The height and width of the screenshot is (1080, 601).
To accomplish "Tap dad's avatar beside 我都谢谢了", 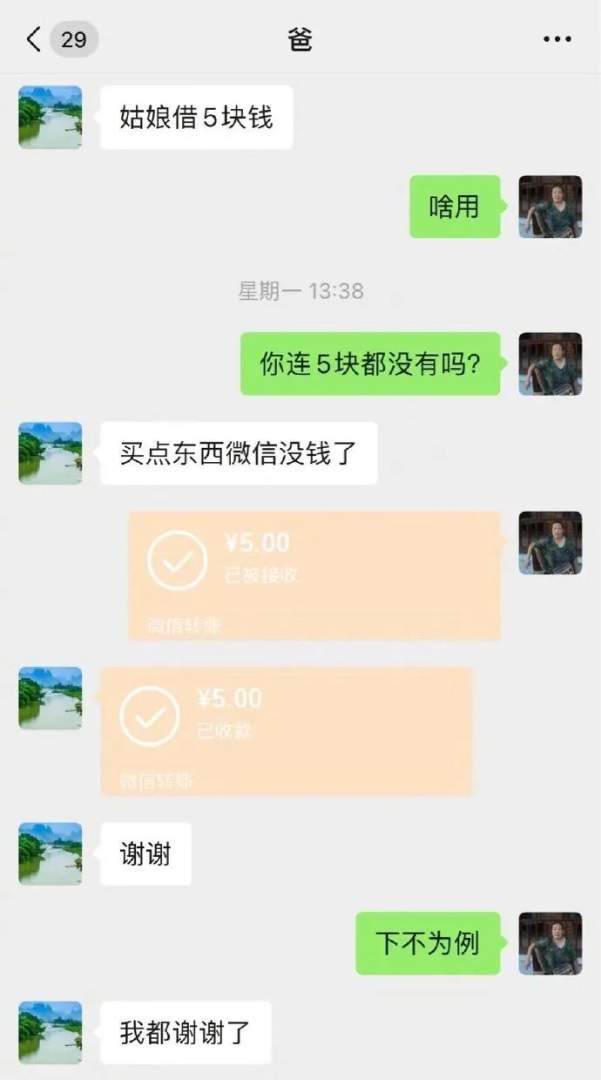I will coord(50,1032).
